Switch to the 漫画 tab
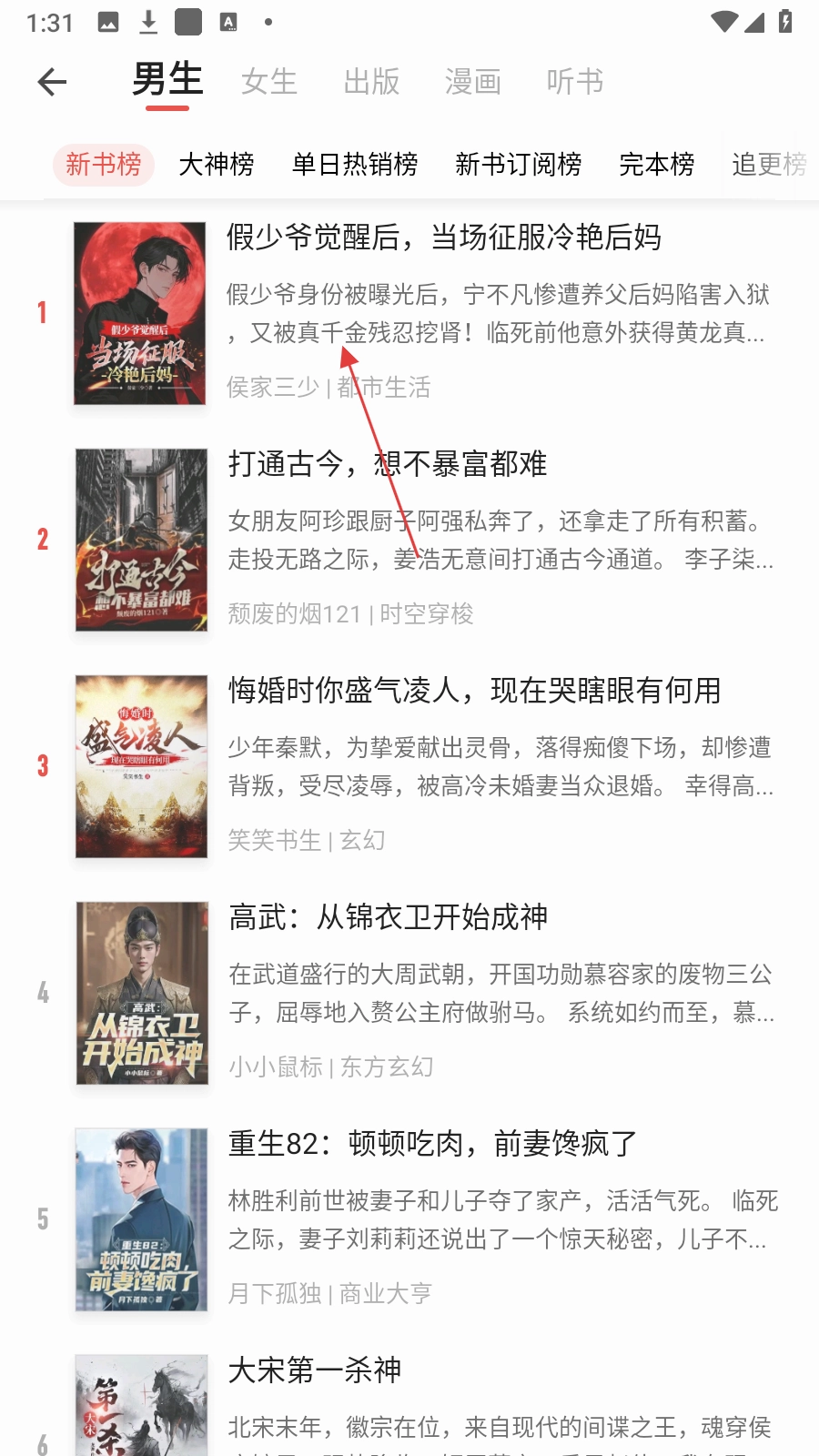Viewport: 819px width, 1456px height. (x=473, y=82)
